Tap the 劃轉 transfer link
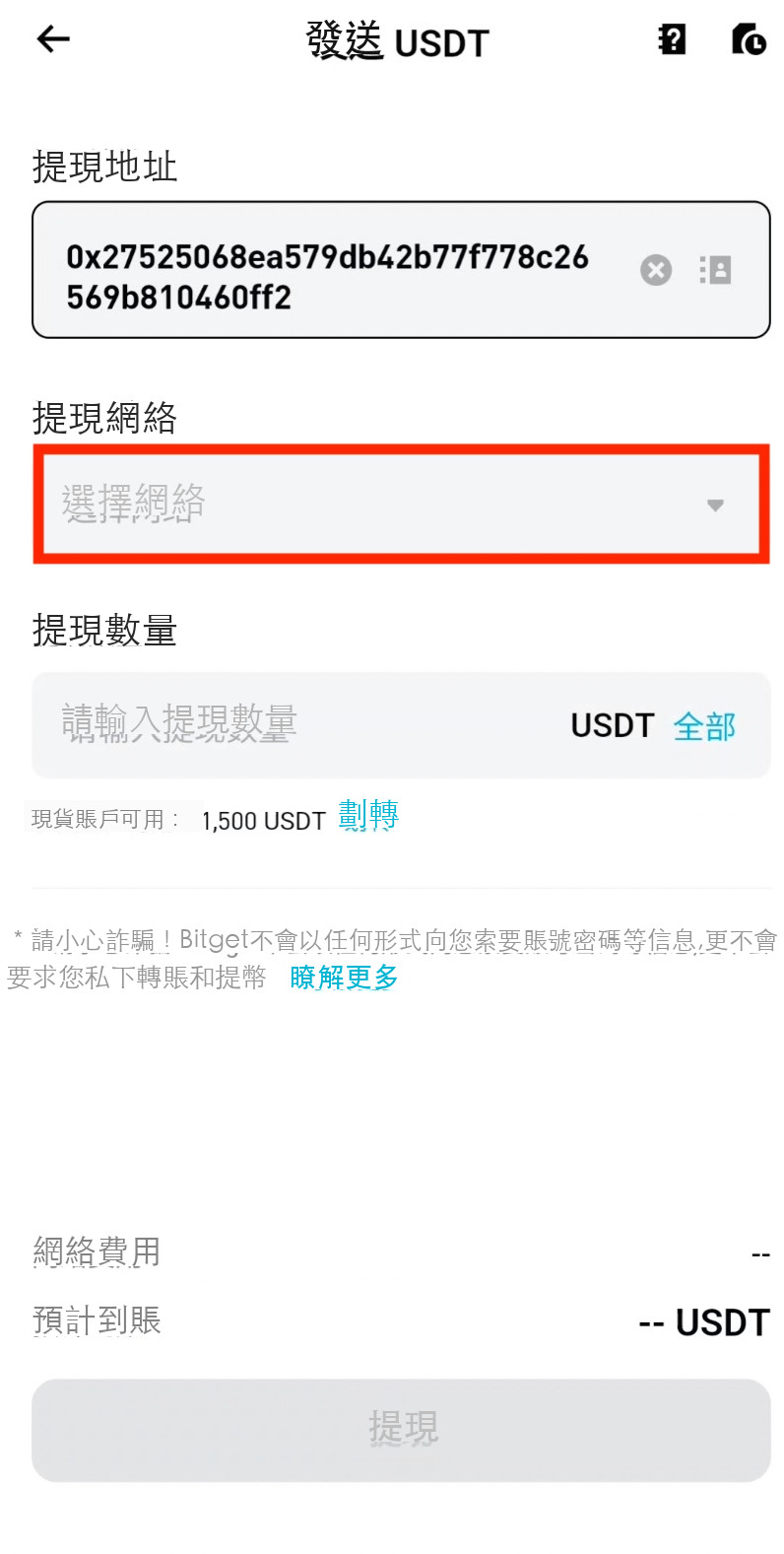The width and height of the screenshot is (784, 1554). coord(368,816)
